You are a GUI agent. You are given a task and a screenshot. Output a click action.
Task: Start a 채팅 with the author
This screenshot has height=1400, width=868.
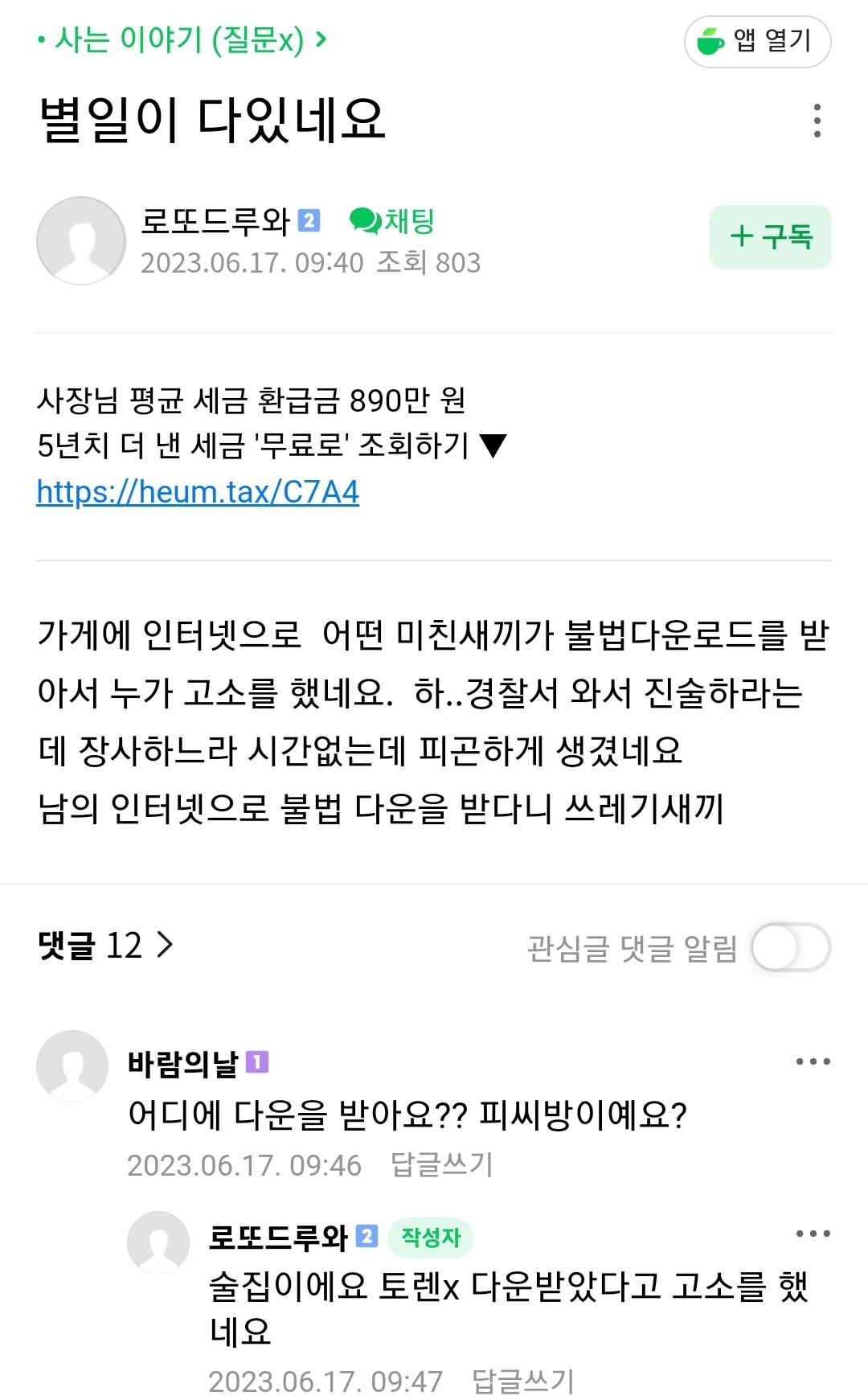[x=392, y=220]
